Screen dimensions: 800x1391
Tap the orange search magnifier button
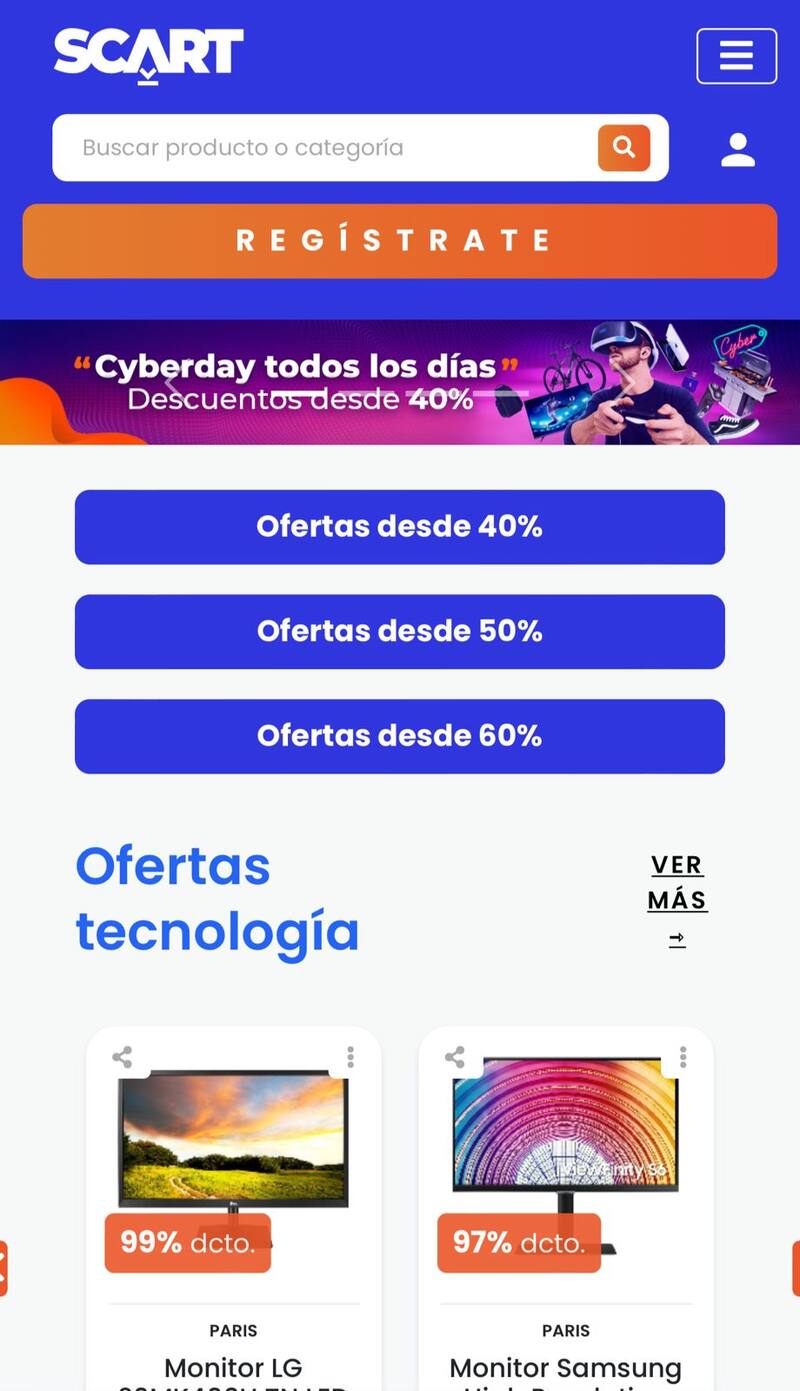point(624,148)
